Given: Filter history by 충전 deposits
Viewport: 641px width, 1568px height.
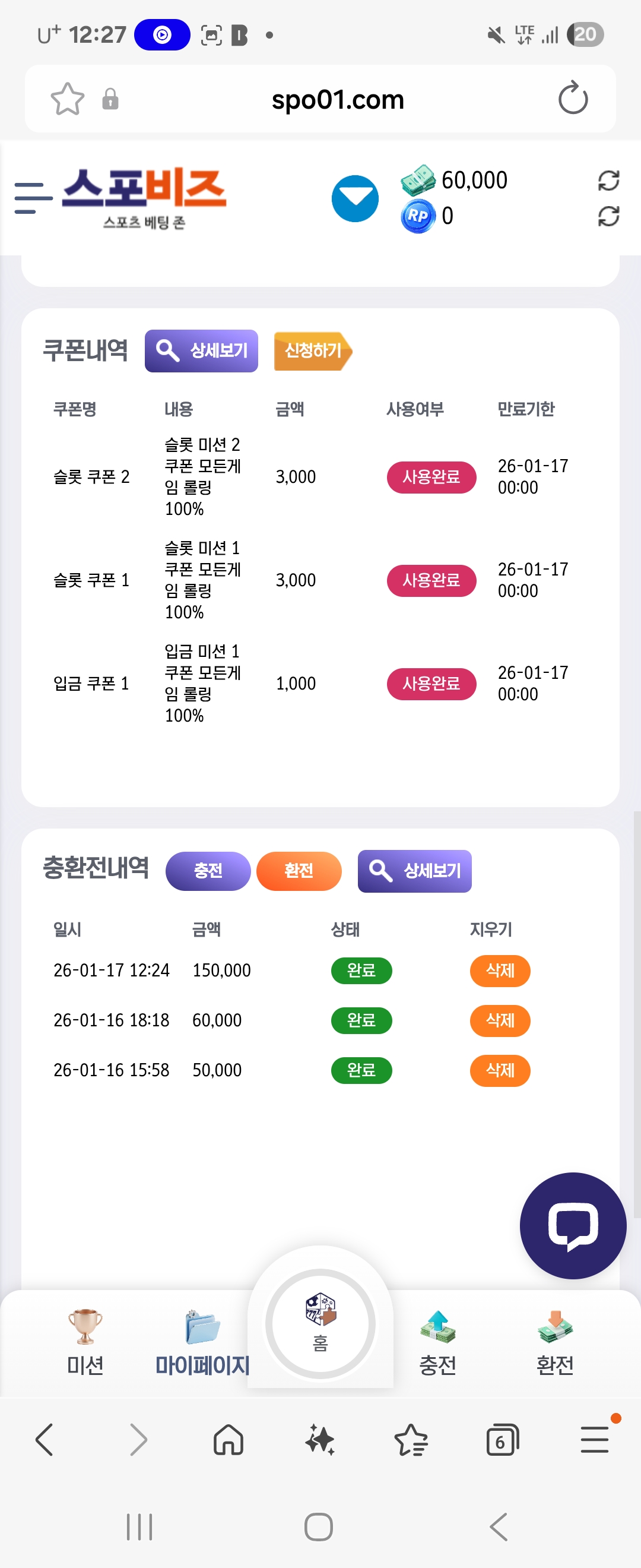Looking at the screenshot, I should pos(208,871).
